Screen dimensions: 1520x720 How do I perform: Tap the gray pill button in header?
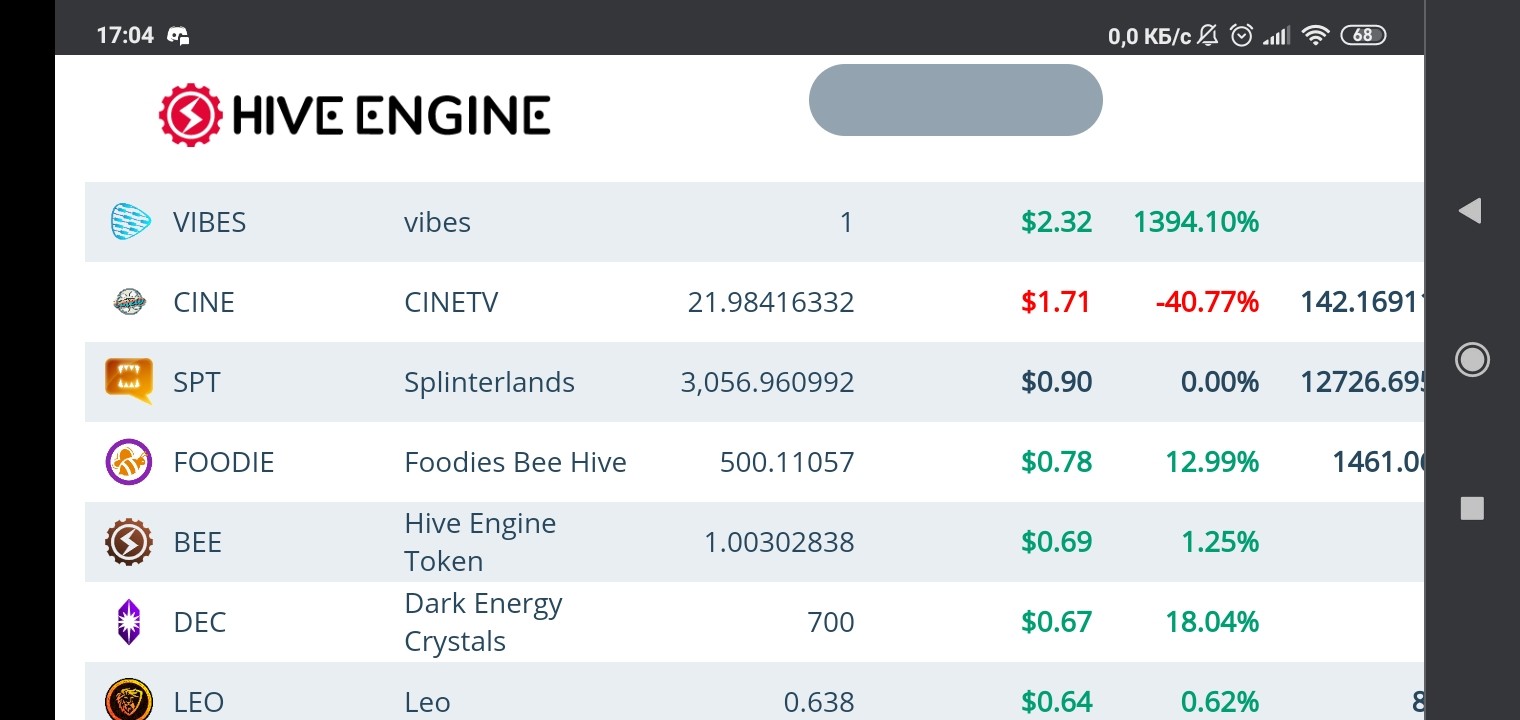[955, 100]
